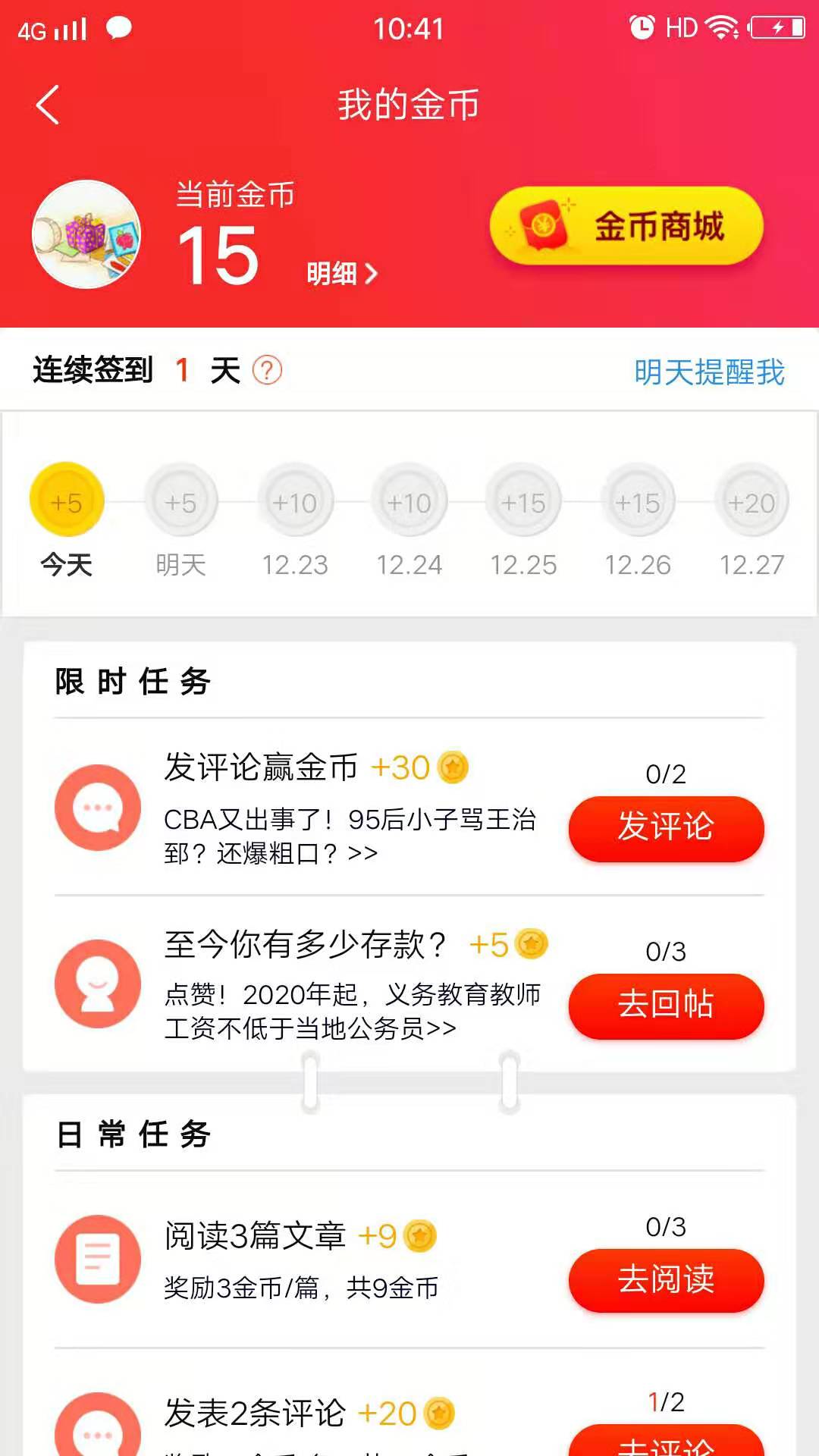Switch to the 限时任务 section
This screenshot has height=1456, width=819.
click(x=133, y=681)
